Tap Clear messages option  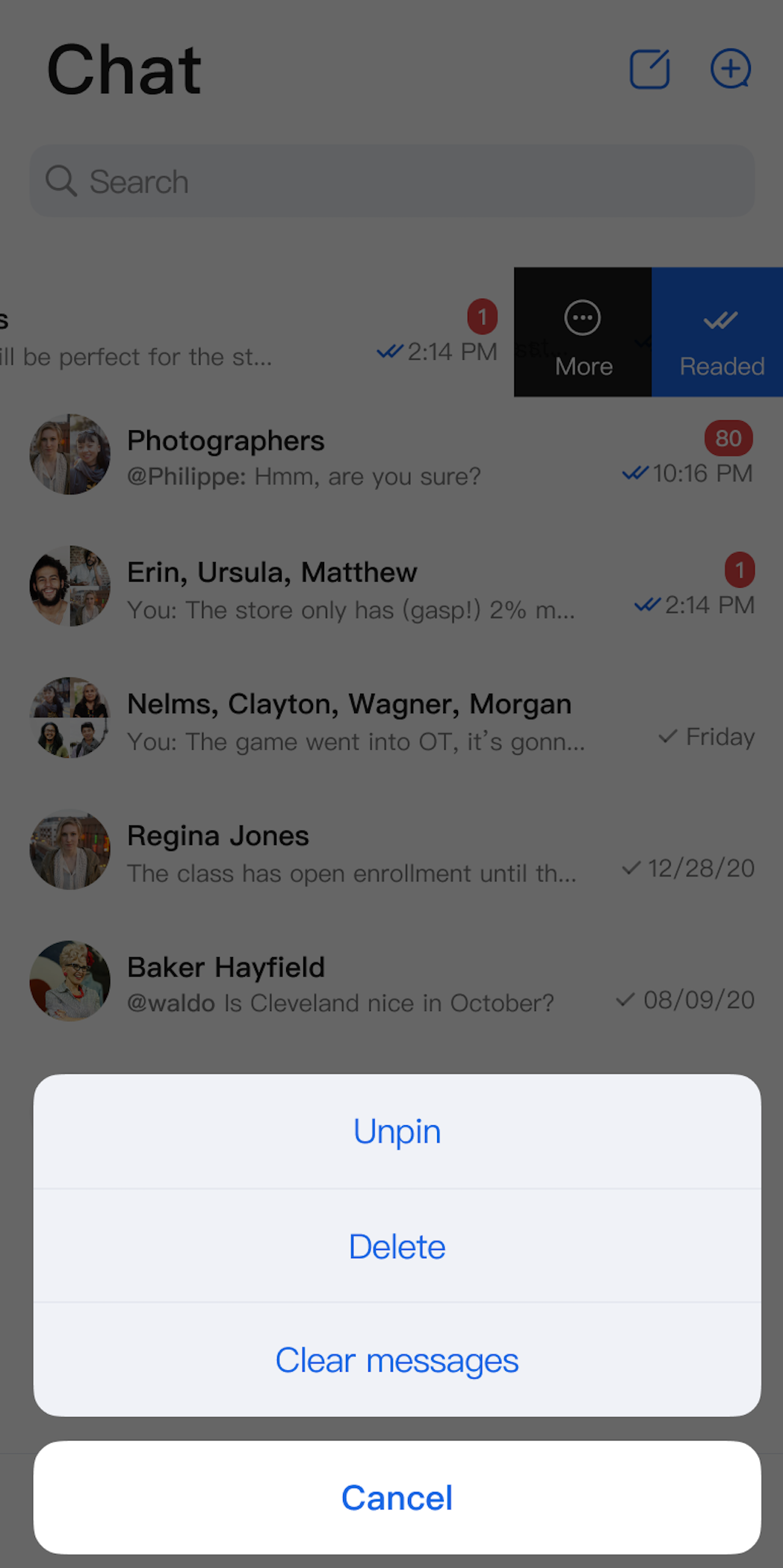397,1360
